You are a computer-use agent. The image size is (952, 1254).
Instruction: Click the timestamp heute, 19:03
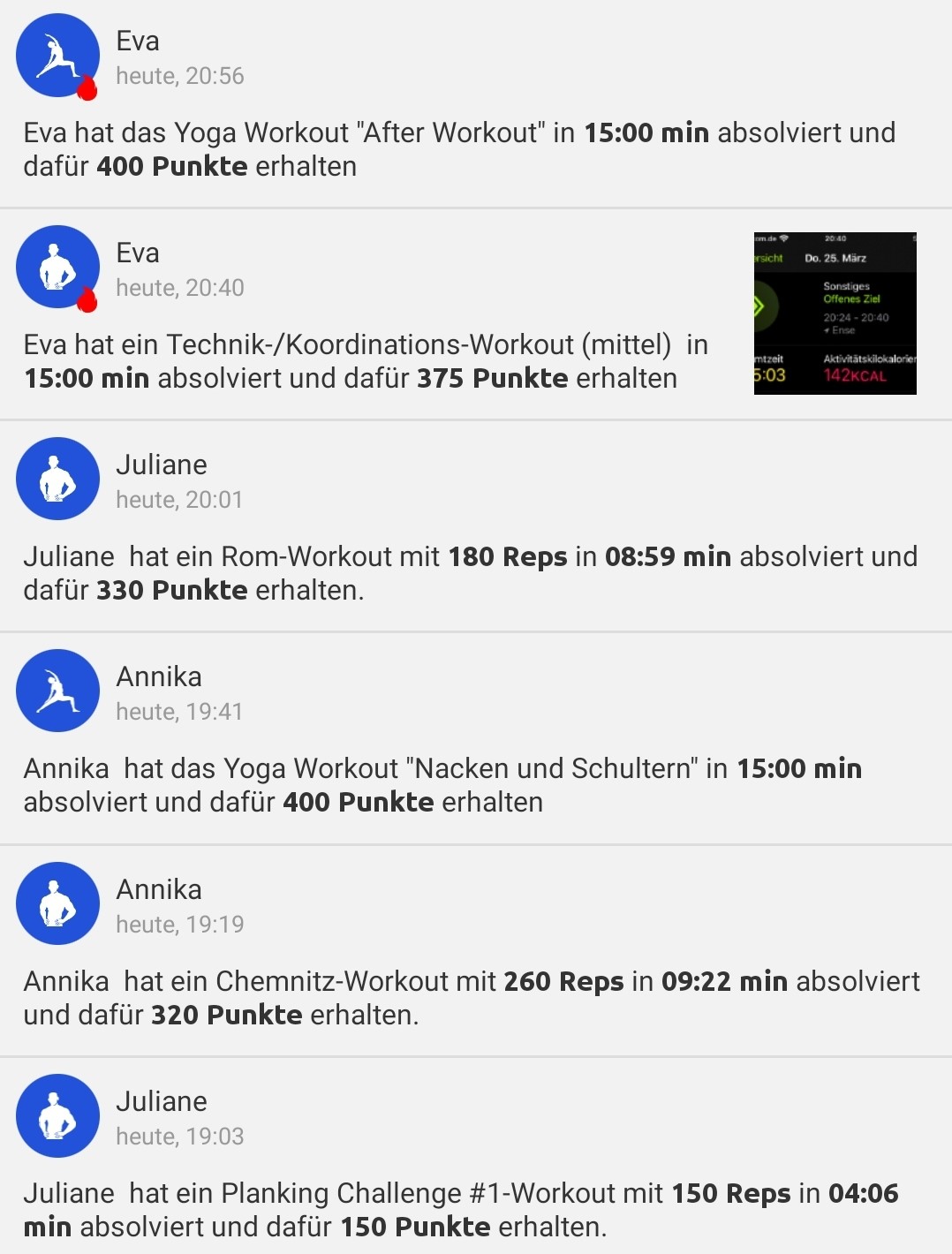point(181,1137)
